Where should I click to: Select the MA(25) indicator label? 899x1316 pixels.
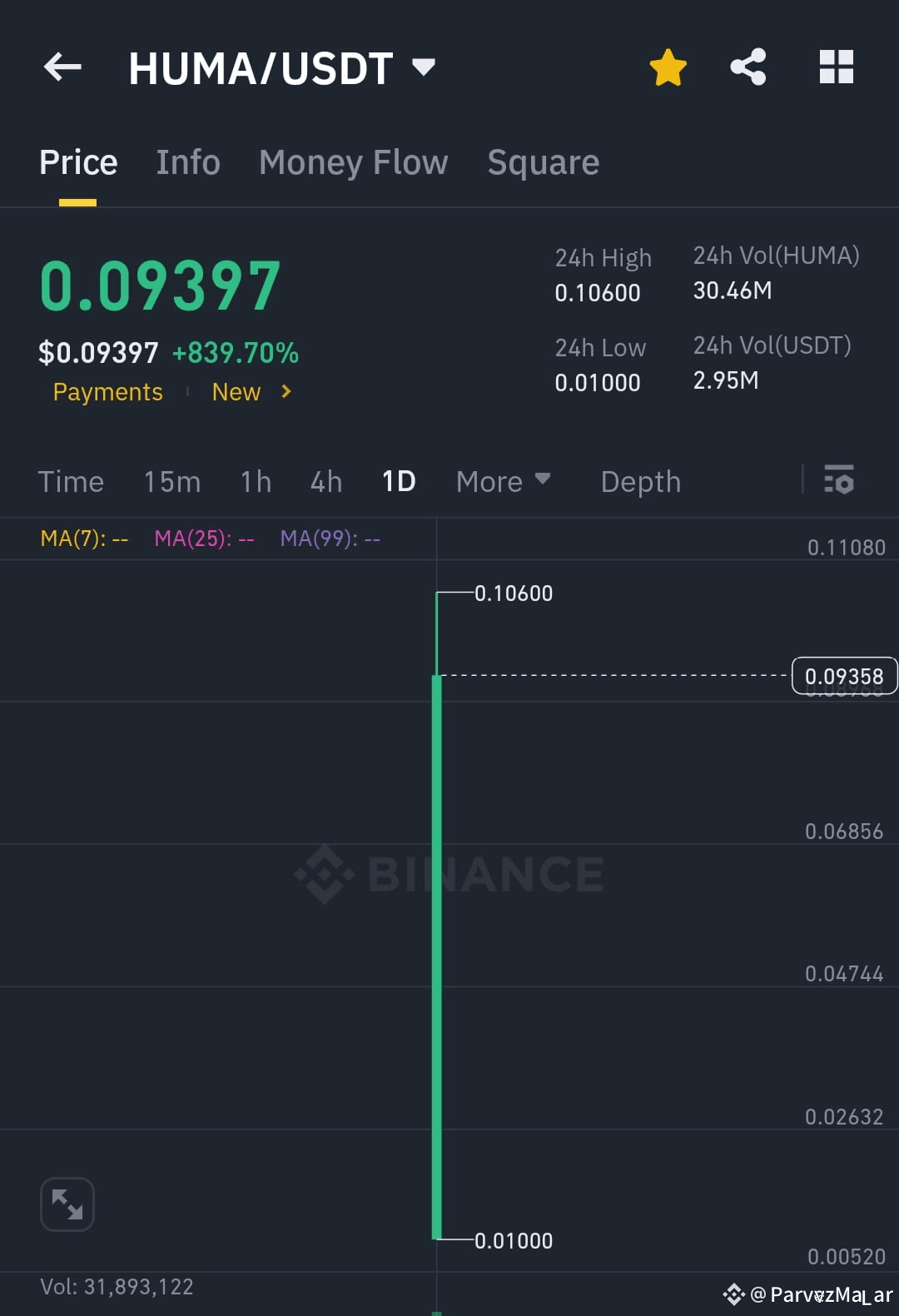203,539
